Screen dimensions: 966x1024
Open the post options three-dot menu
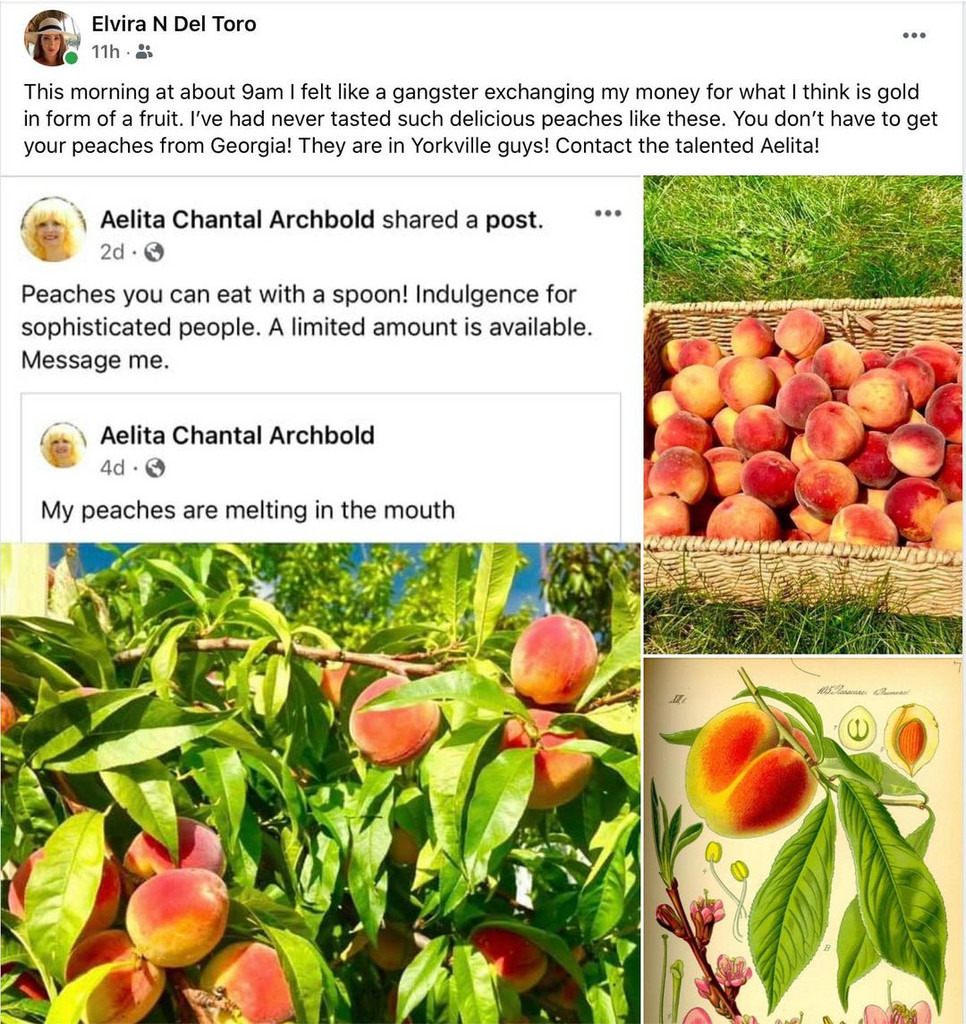click(913, 36)
